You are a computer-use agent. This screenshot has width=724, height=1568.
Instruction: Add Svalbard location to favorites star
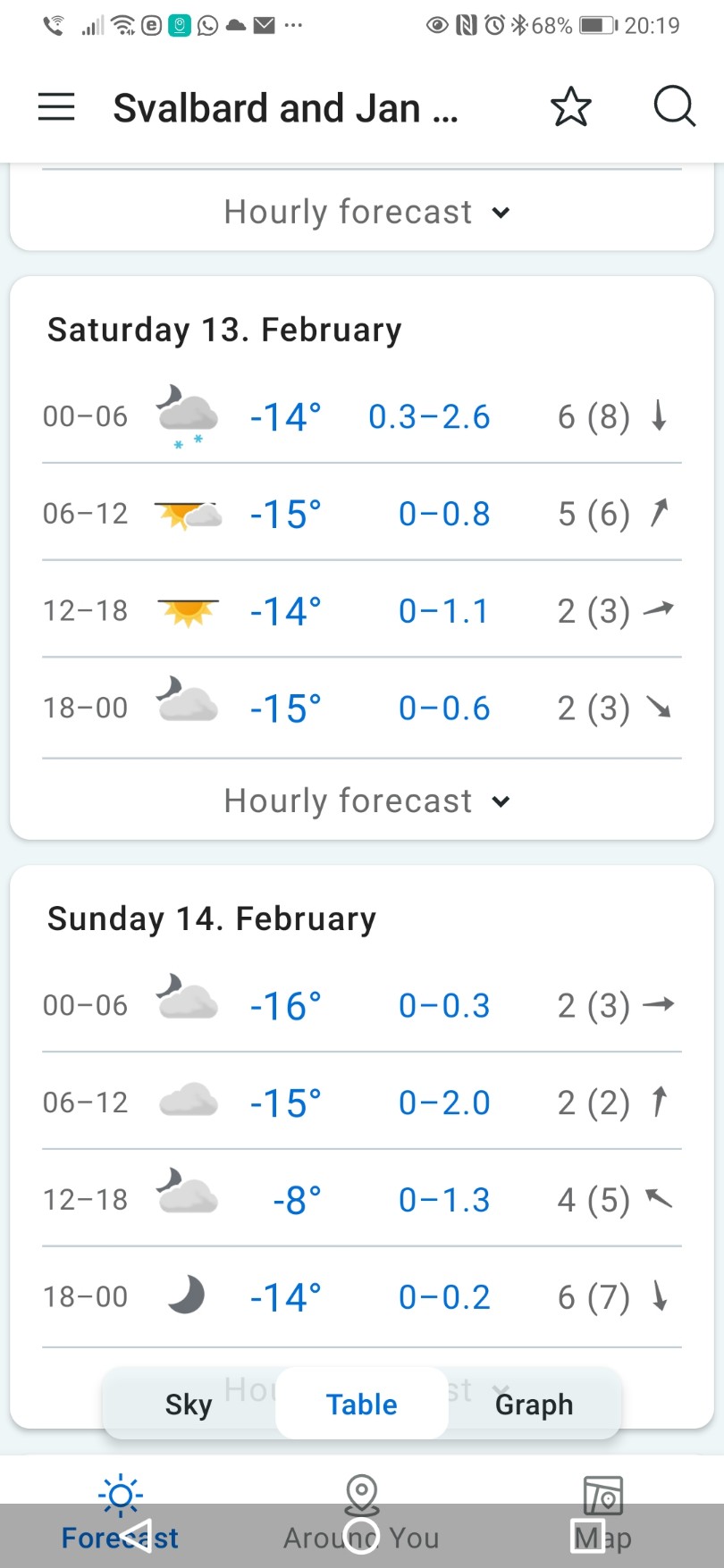[570, 107]
